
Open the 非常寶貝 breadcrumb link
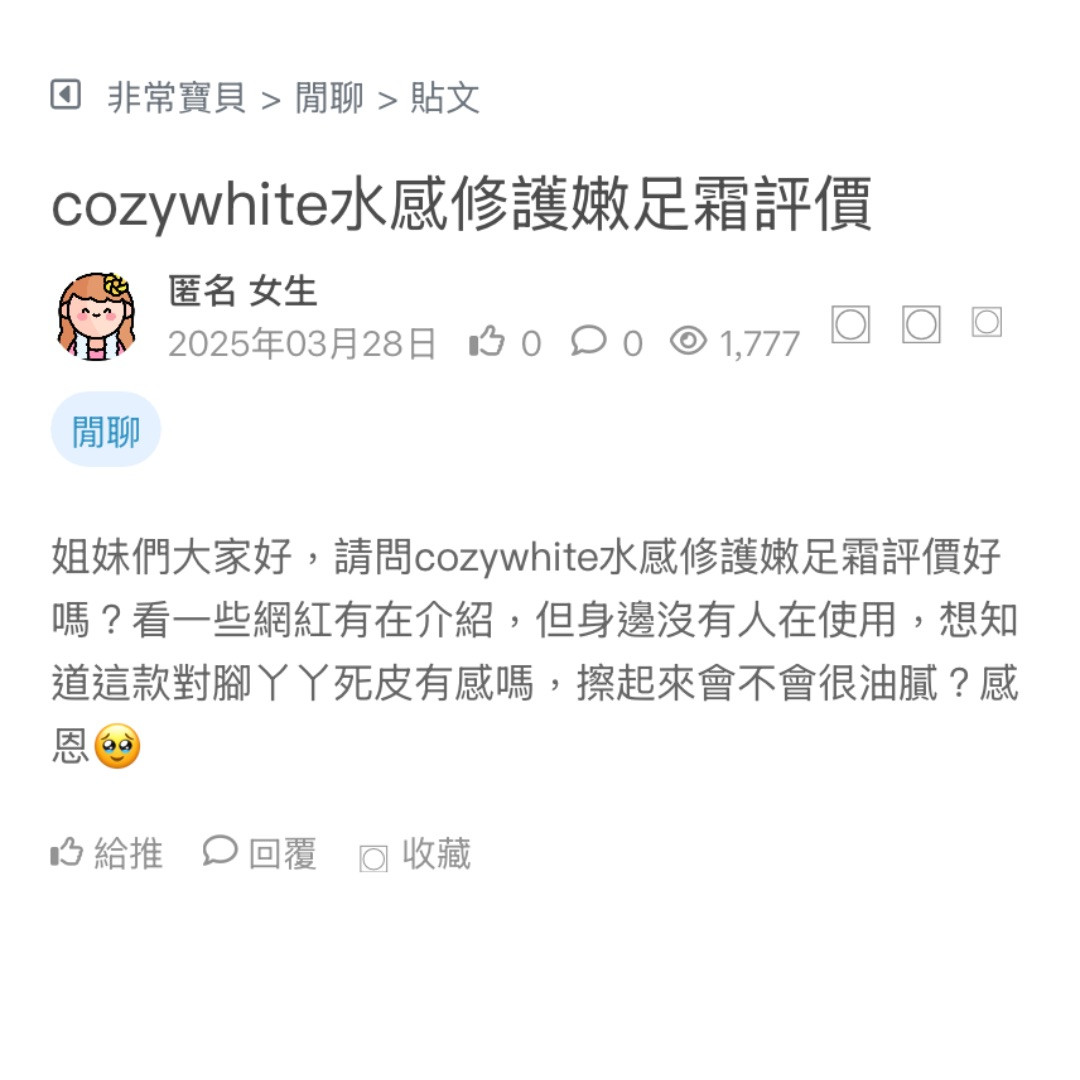pyautogui.click(x=177, y=98)
